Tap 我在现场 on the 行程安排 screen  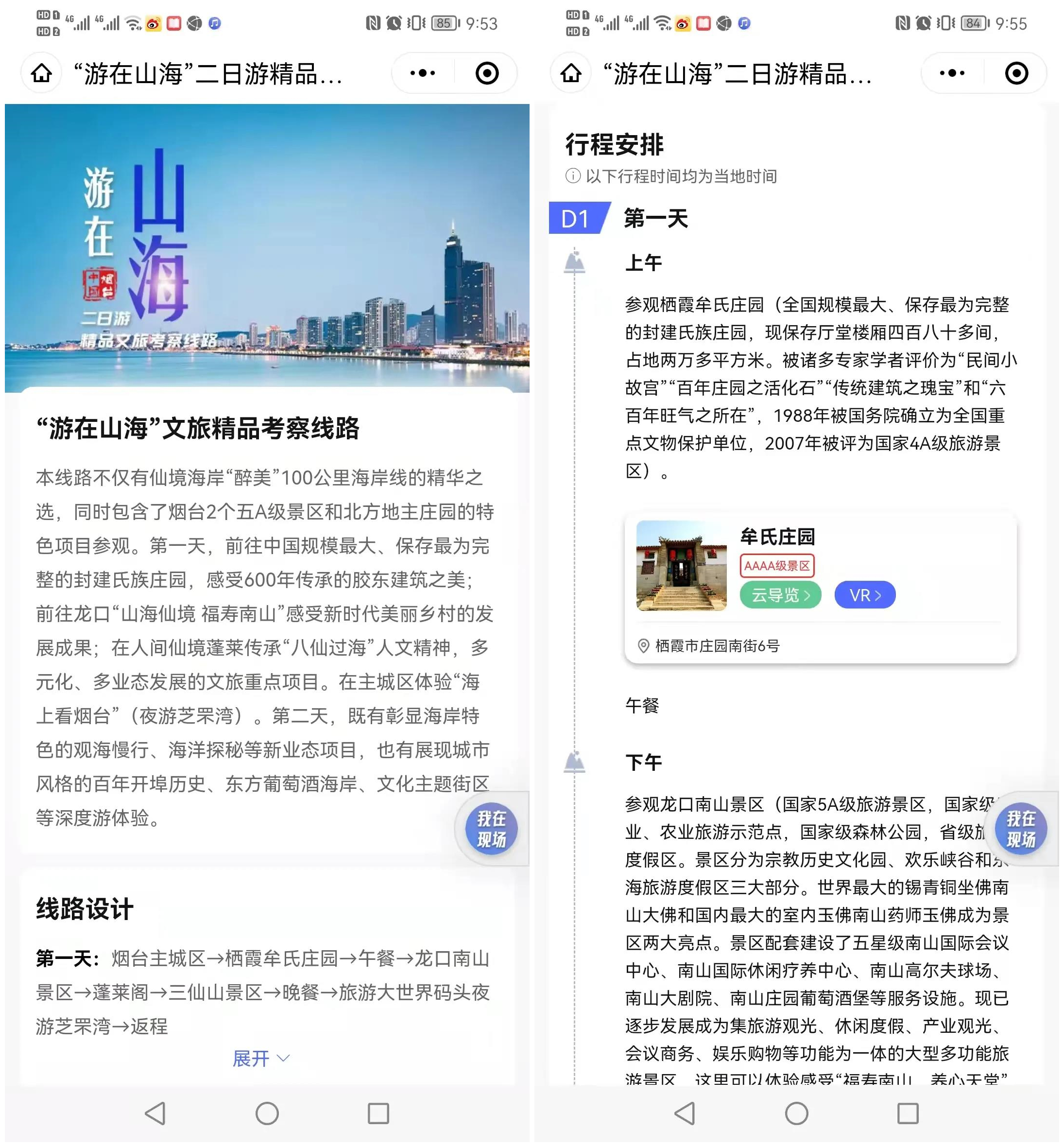1020,829
